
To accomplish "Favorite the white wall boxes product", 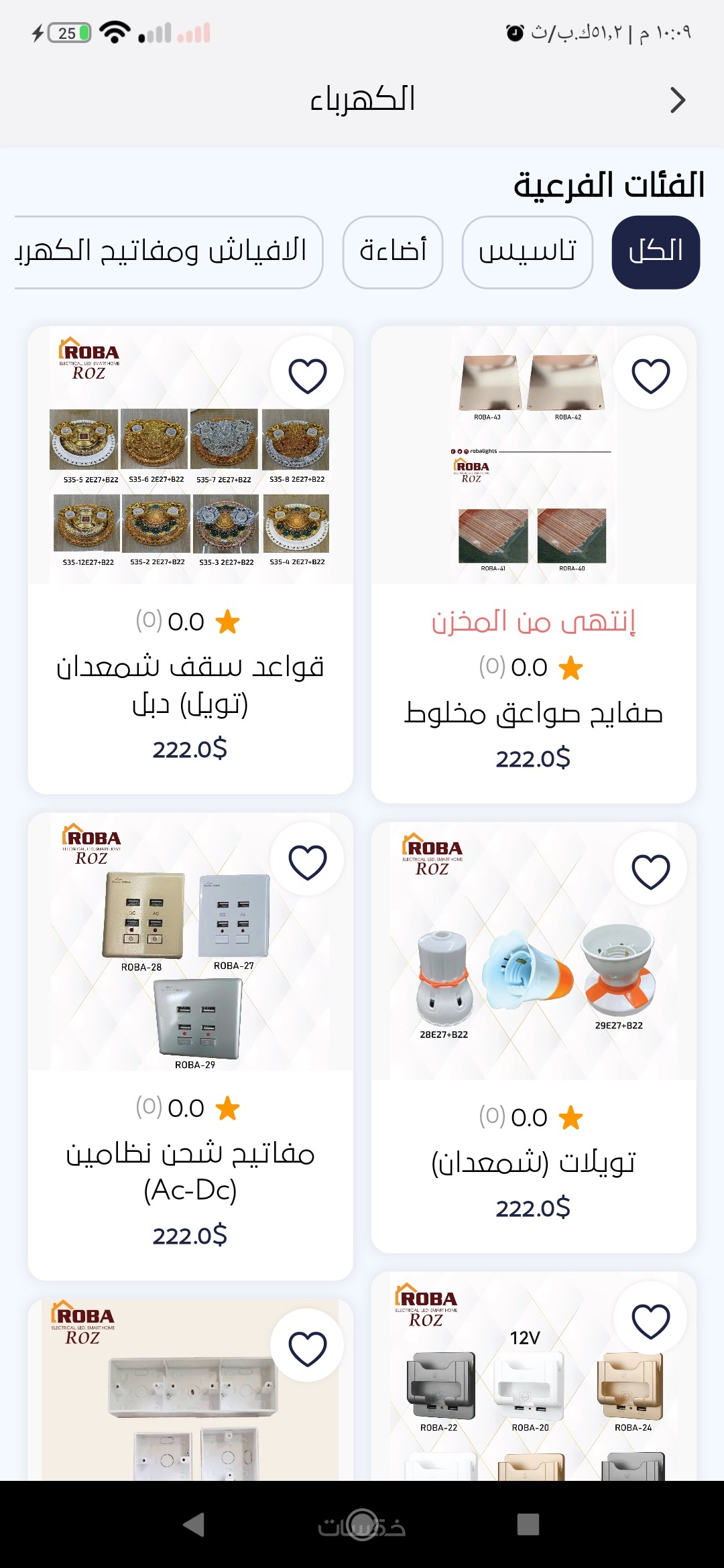I will click(307, 1348).
